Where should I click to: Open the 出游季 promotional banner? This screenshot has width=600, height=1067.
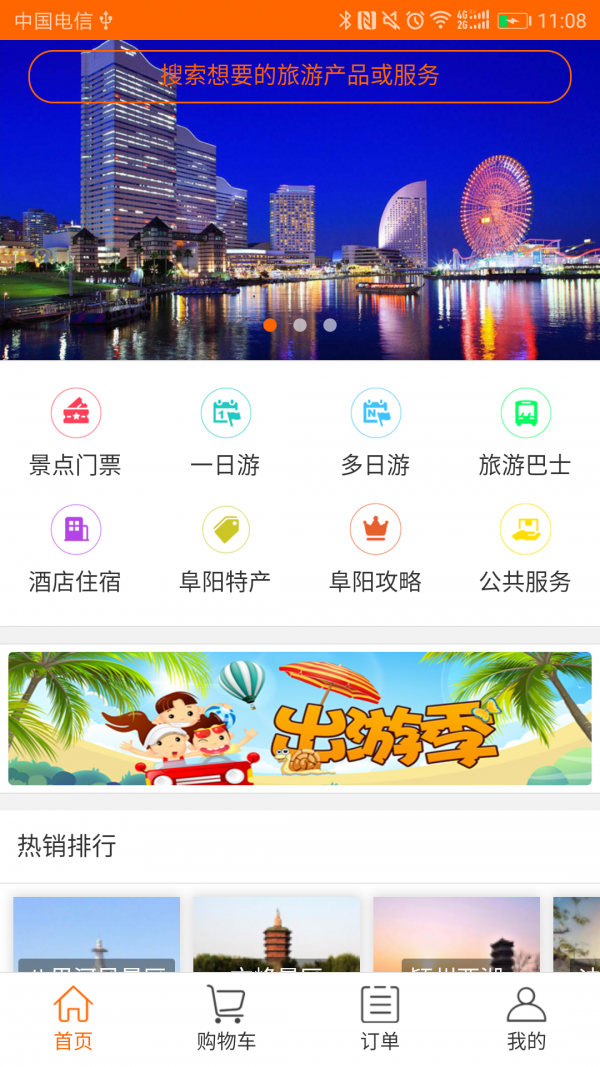click(300, 718)
